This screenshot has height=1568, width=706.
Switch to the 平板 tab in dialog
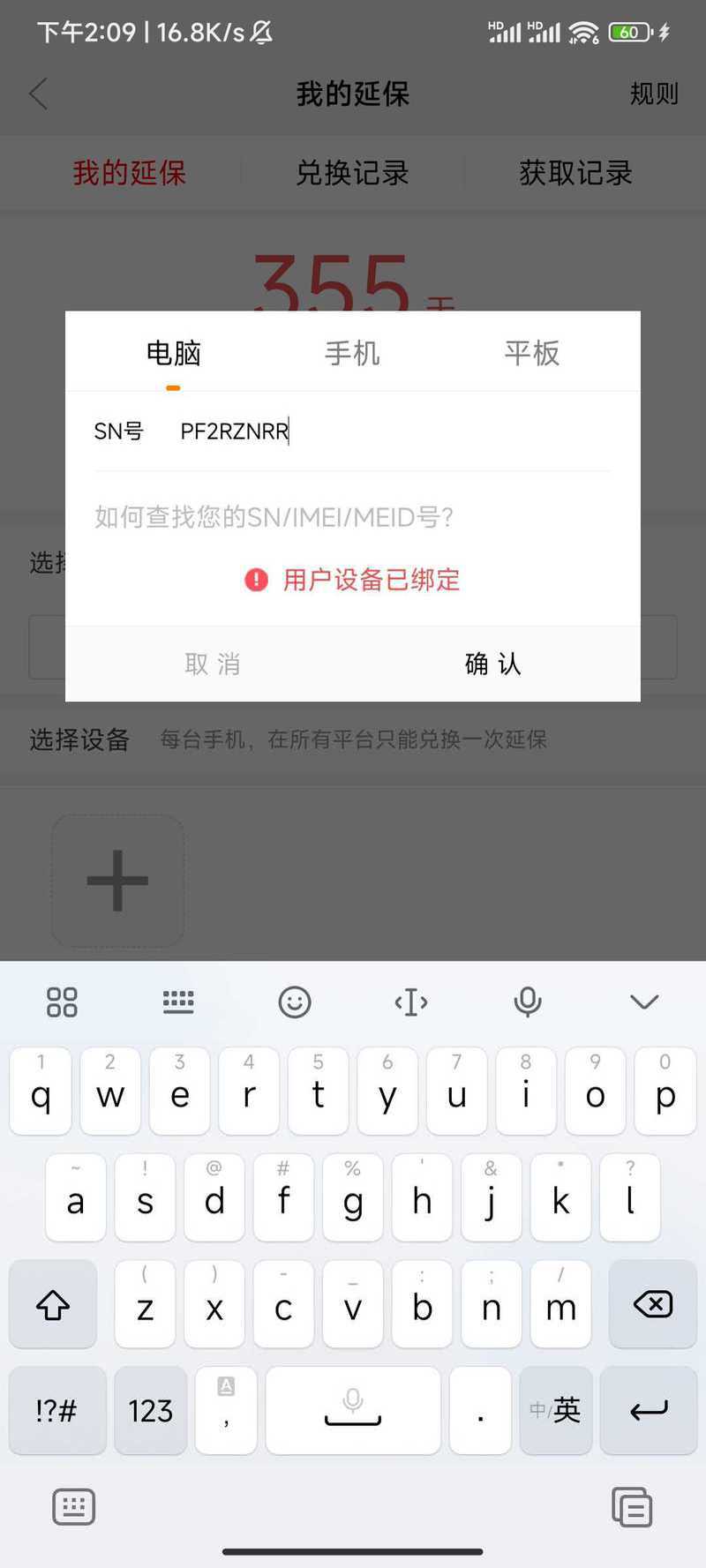(x=531, y=353)
